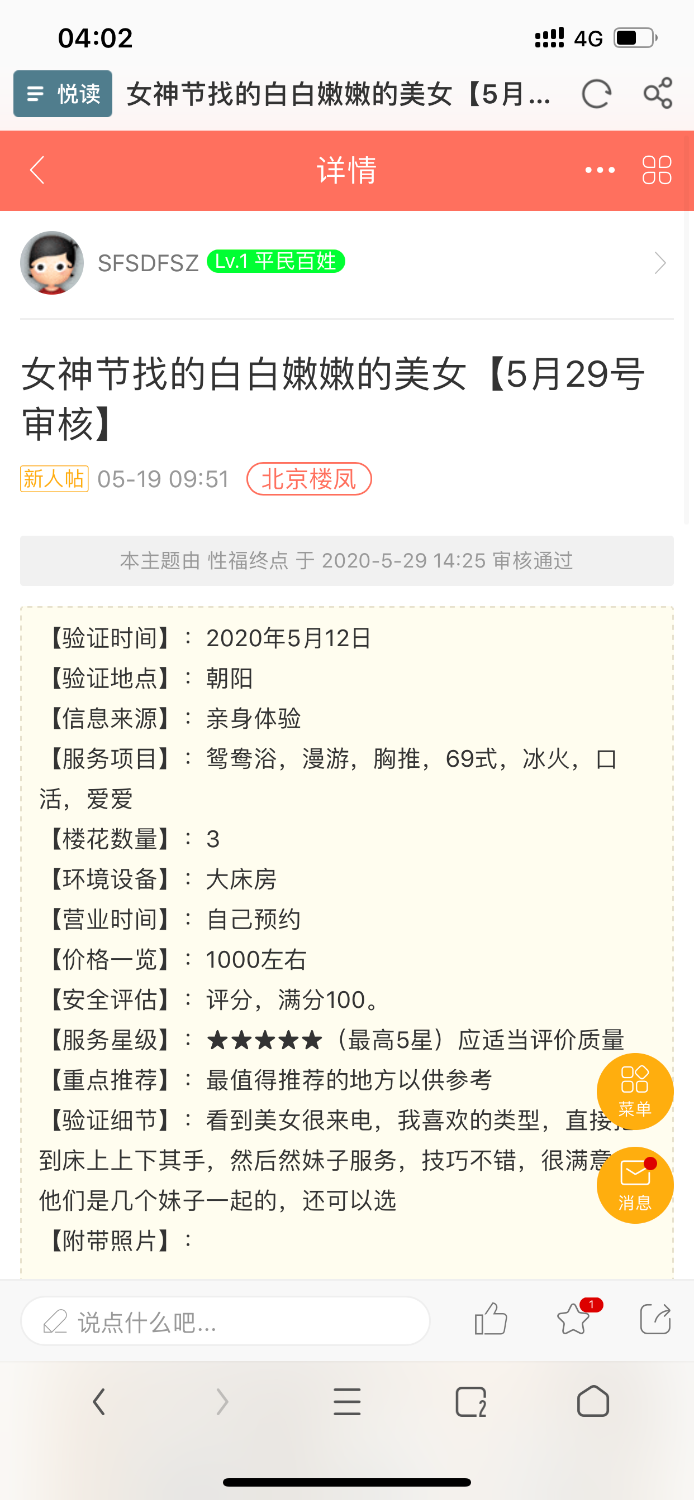
Task: Tap the 悦读 reader mode button
Action: 62,94
